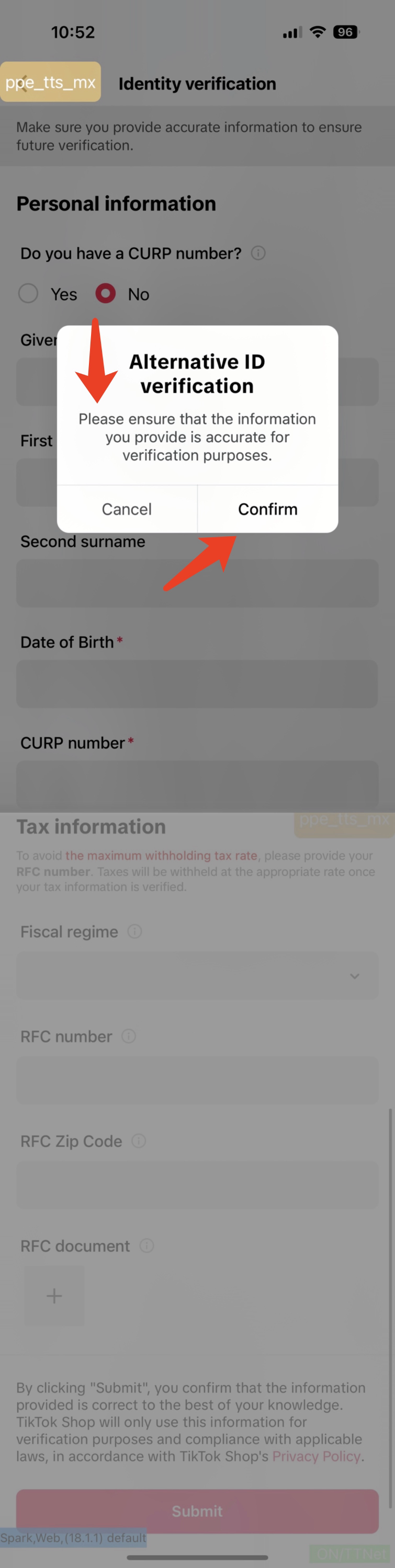This screenshot has height=1568, width=395.
Task: View the RFC number info tooltip
Action: pyautogui.click(x=129, y=1036)
